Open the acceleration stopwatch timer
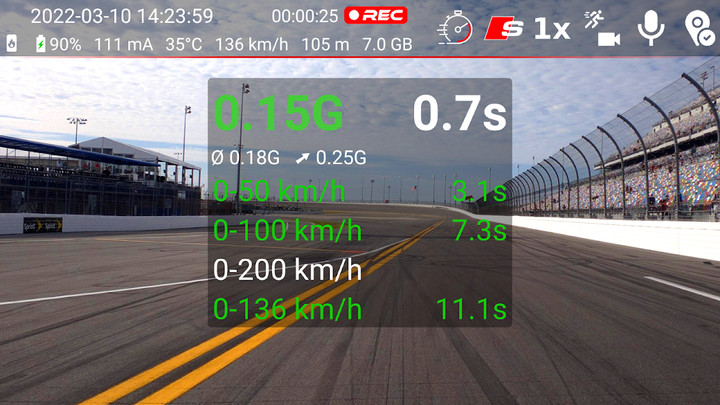720x405 pixels. tap(455, 28)
